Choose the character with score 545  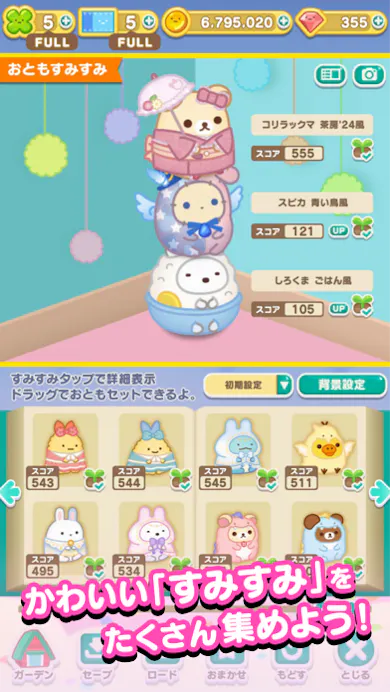click(x=238, y=450)
